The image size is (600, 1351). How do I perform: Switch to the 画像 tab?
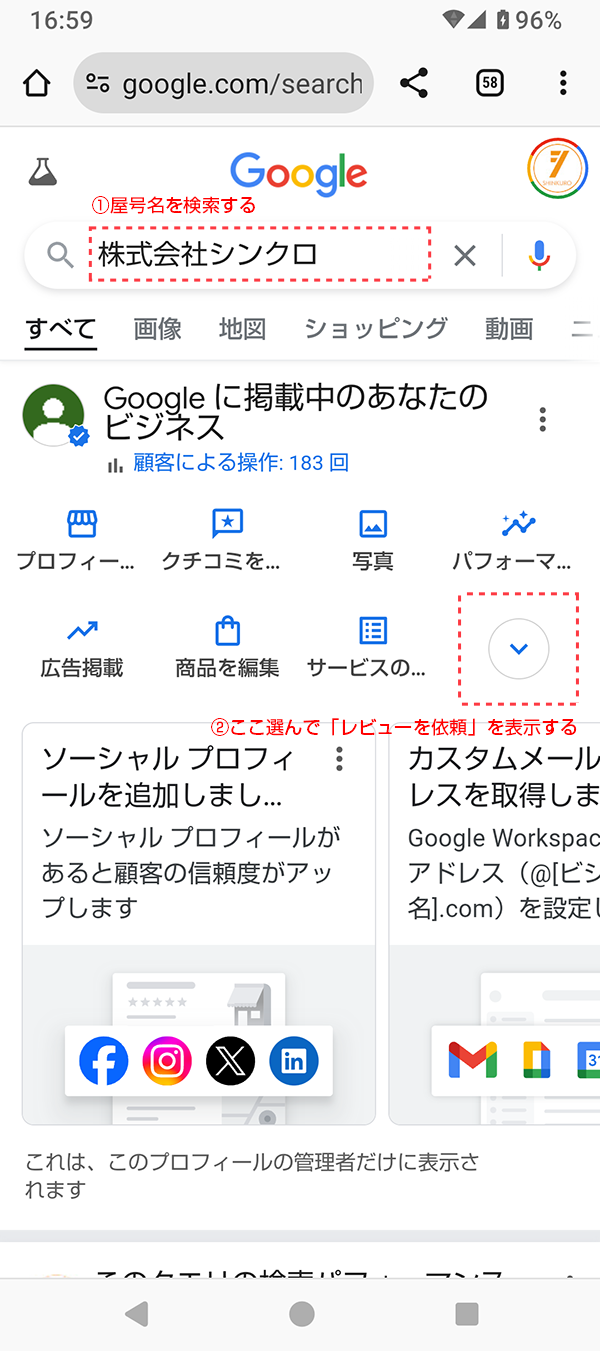coord(157,329)
